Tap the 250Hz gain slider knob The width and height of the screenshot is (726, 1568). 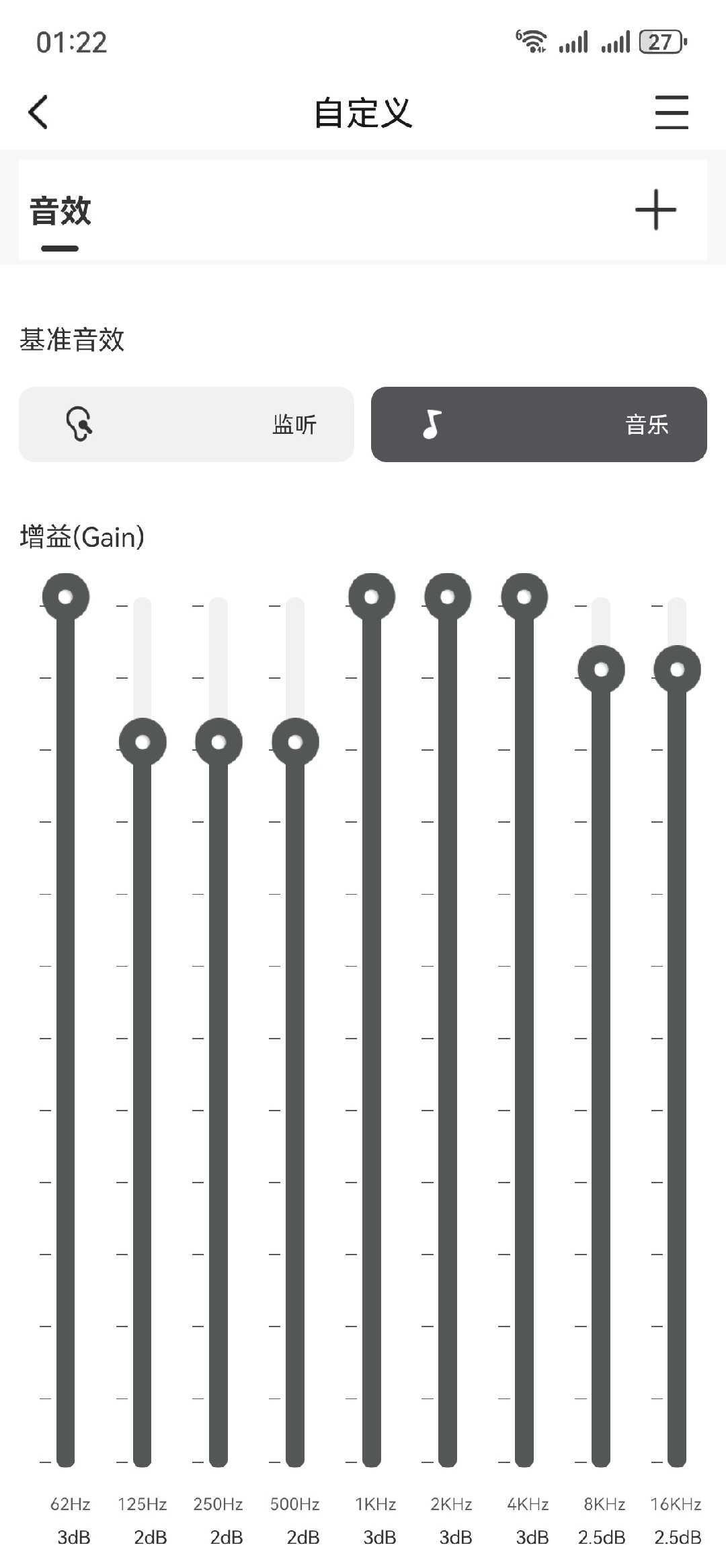pyautogui.click(x=218, y=742)
